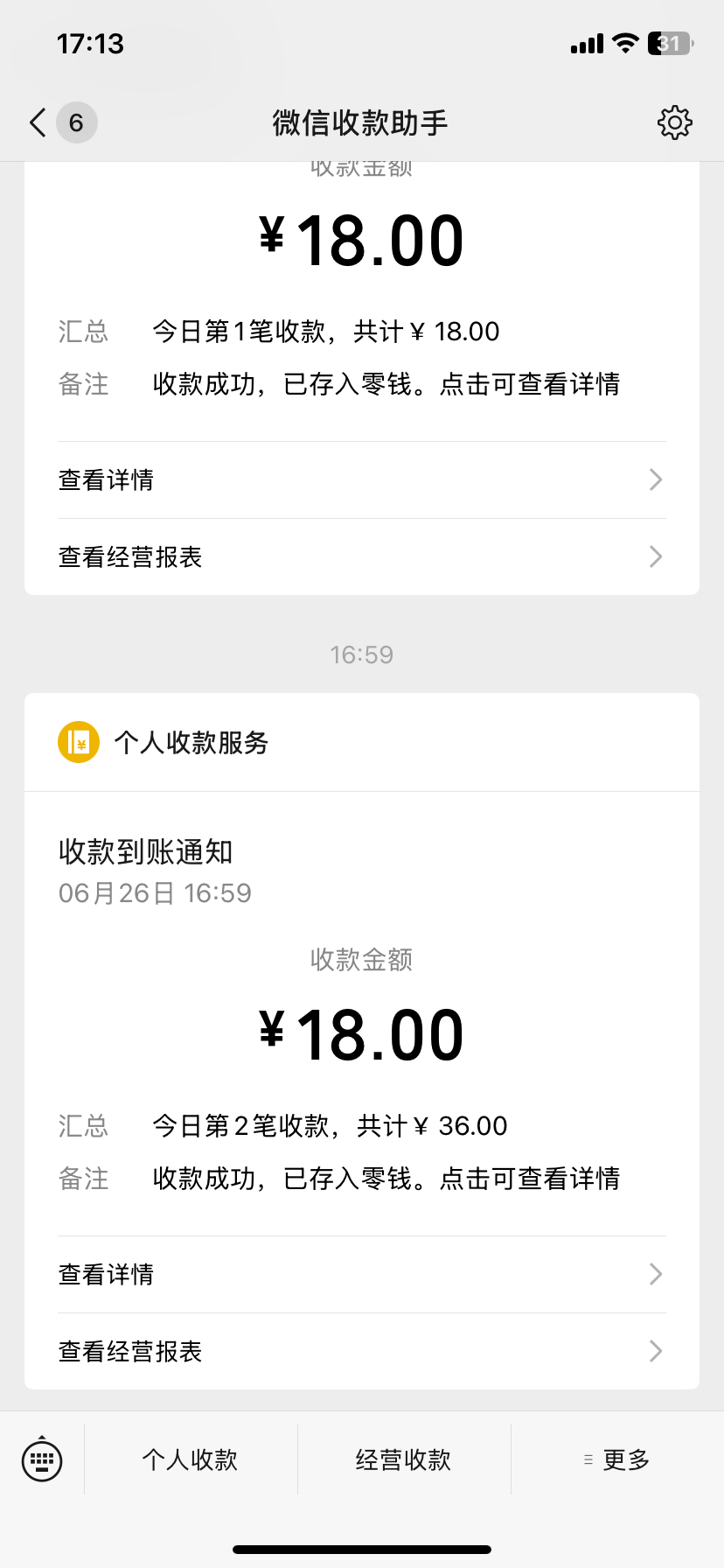Open the 经营收款 menu

403,1459
